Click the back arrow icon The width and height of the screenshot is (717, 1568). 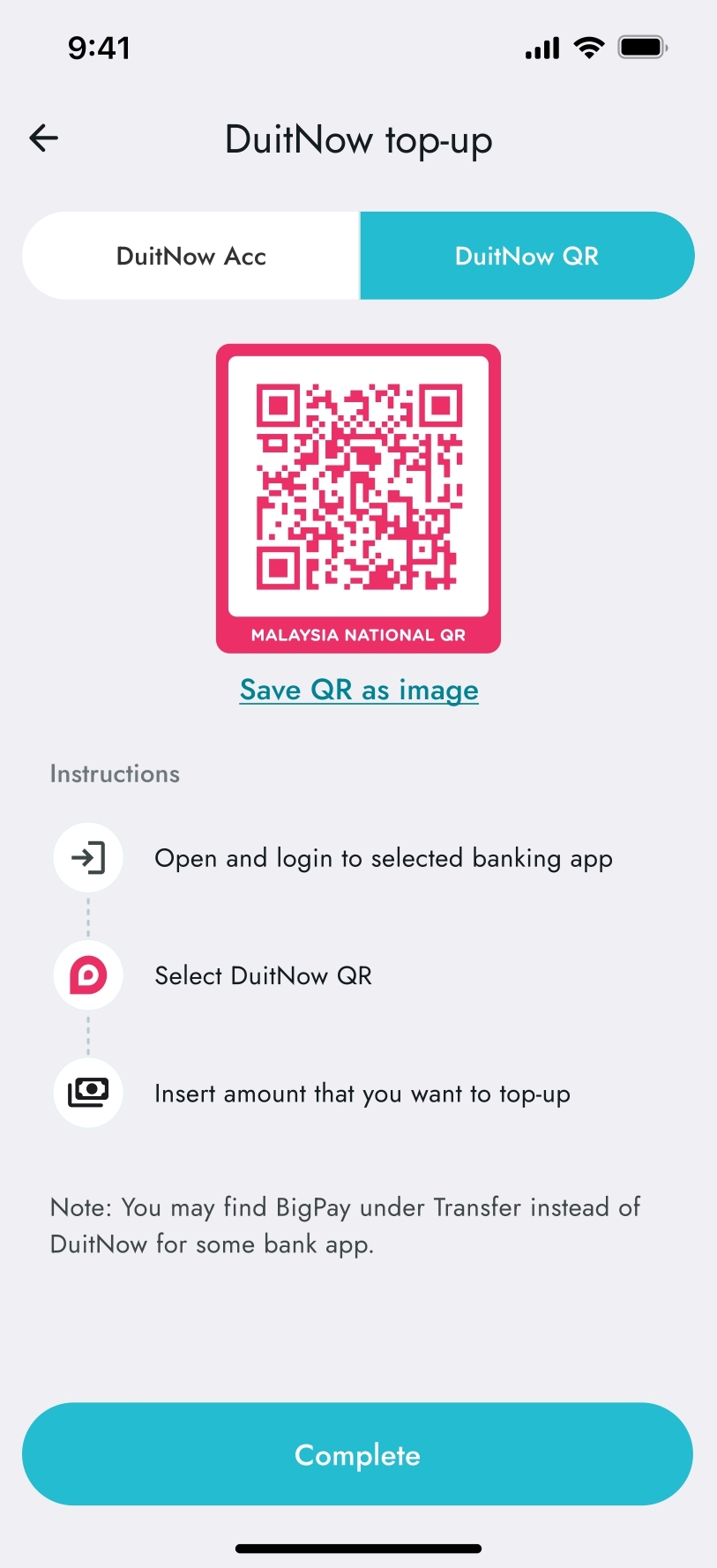pos(42,138)
